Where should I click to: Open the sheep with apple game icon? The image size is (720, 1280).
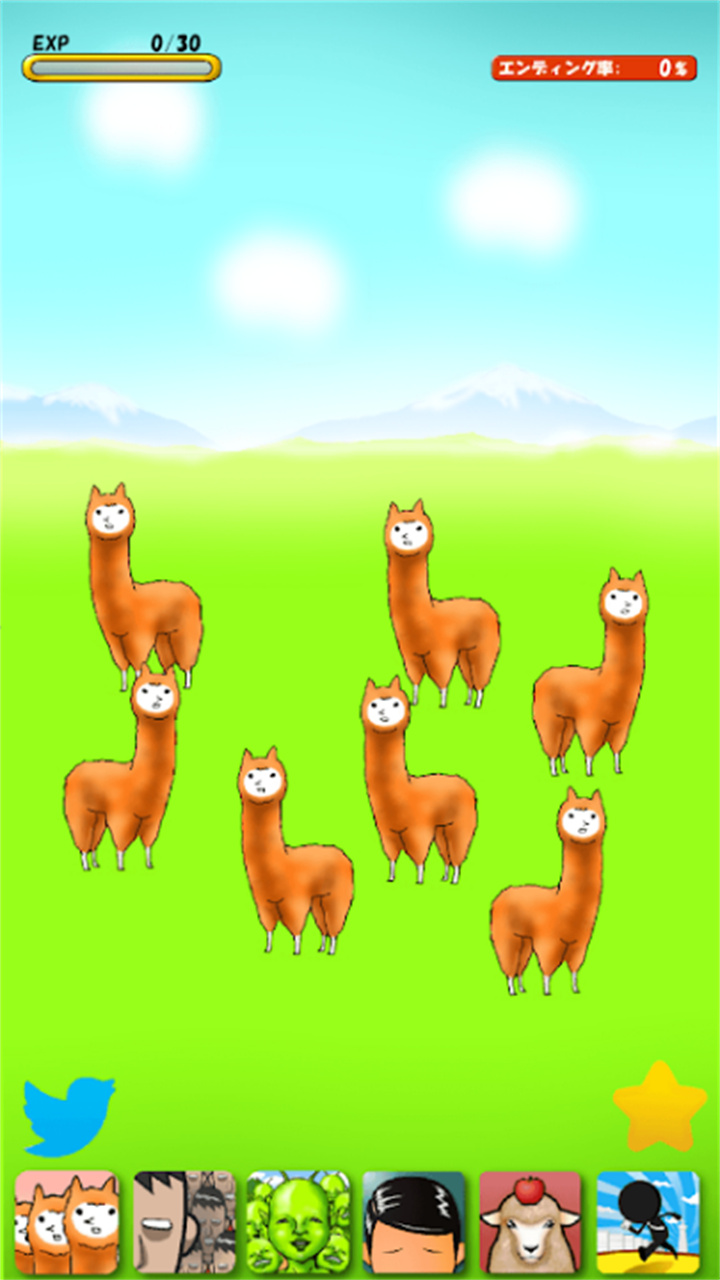pyautogui.click(x=530, y=1222)
